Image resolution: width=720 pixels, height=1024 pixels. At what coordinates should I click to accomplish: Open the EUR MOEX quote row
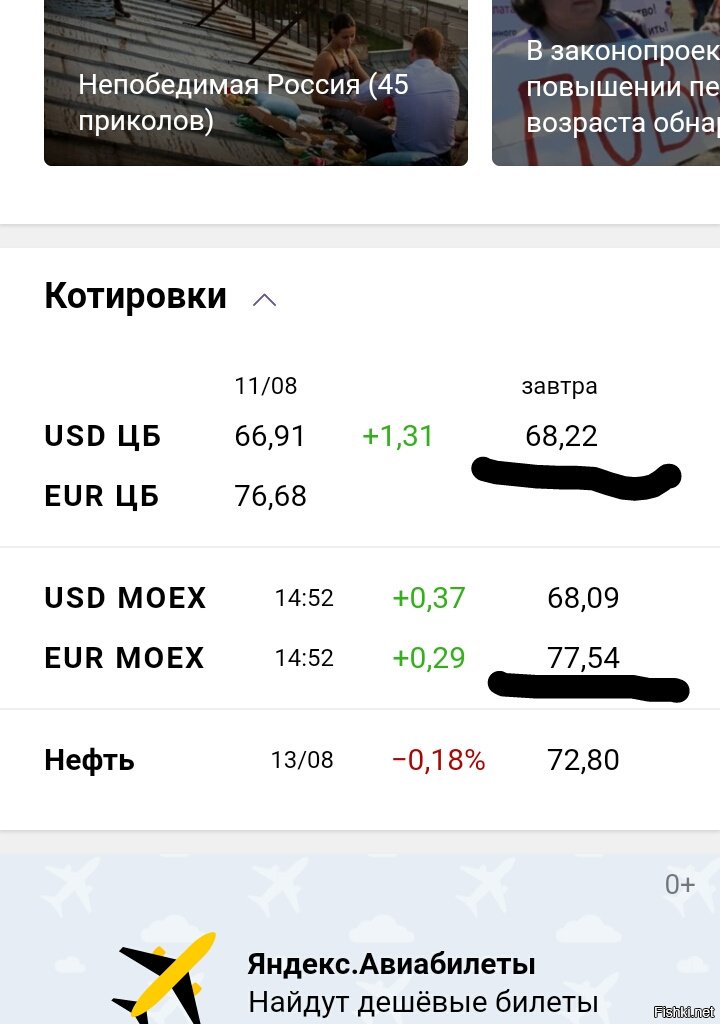tap(360, 658)
